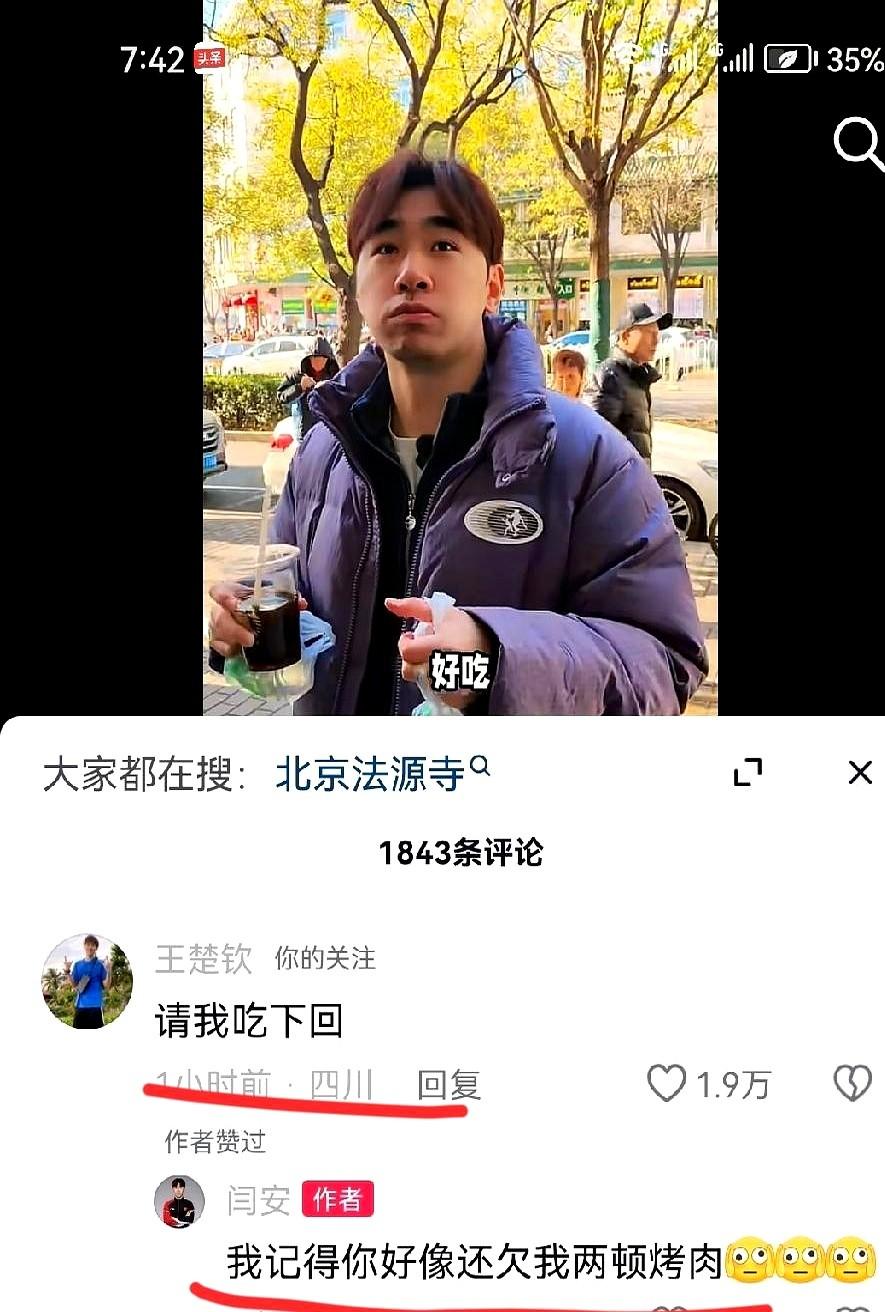Screen dimensions: 885x1312
Task: Tap the battery power-saving icon in the status bar
Action: pos(786,57)
